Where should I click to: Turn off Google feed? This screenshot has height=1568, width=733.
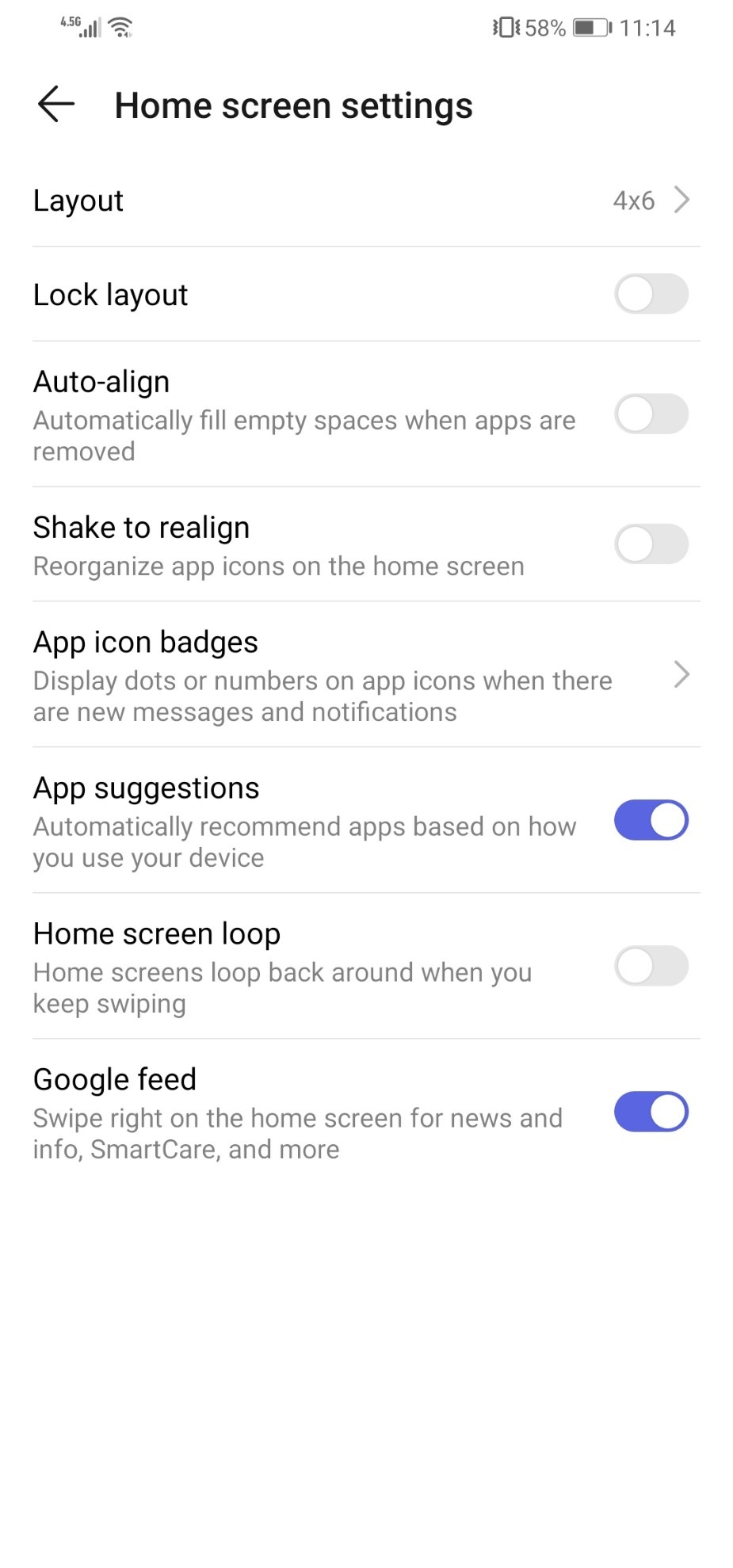click(651, 1112)
